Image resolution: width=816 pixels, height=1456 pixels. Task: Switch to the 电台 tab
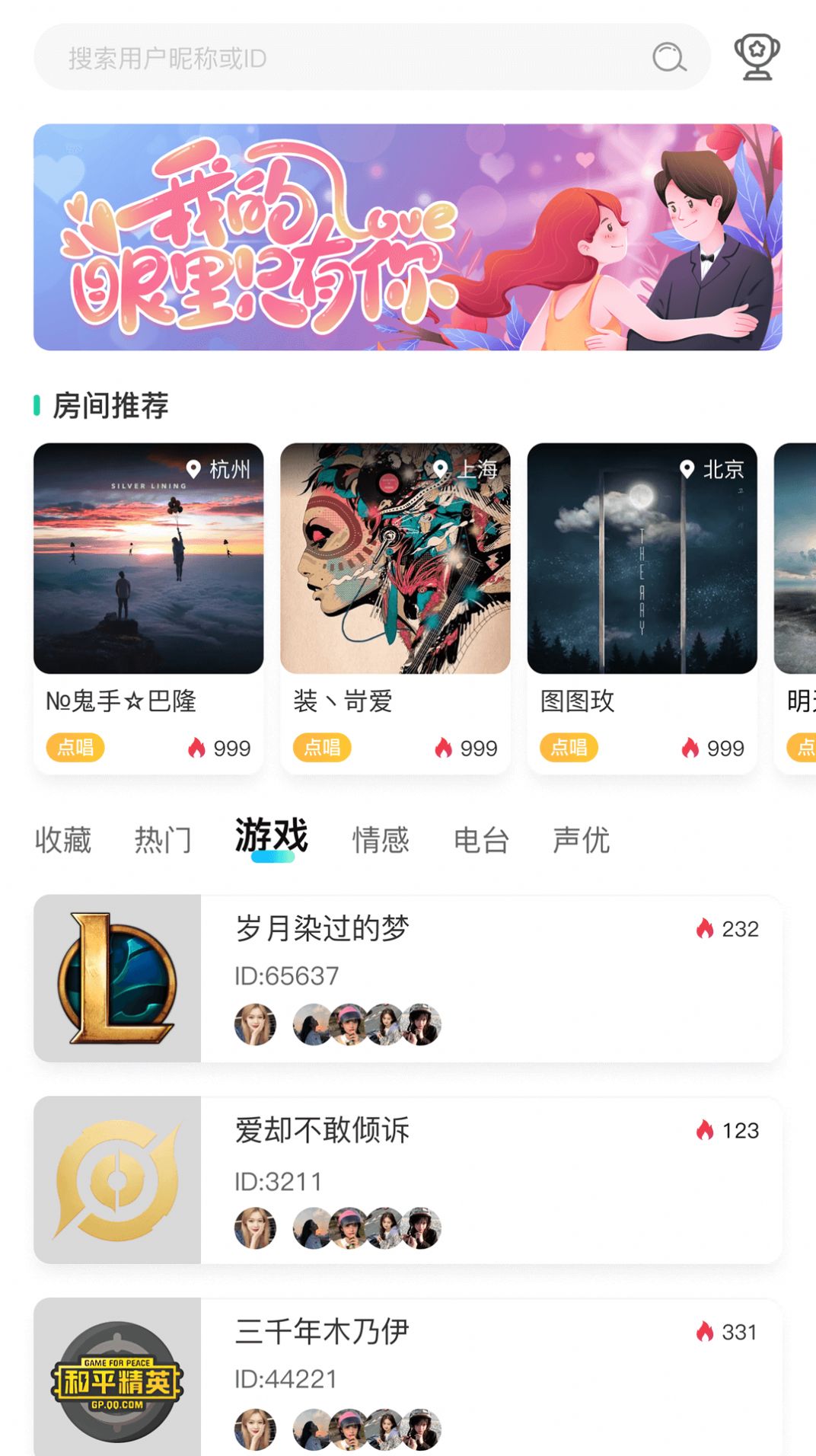tap(482, 840)
